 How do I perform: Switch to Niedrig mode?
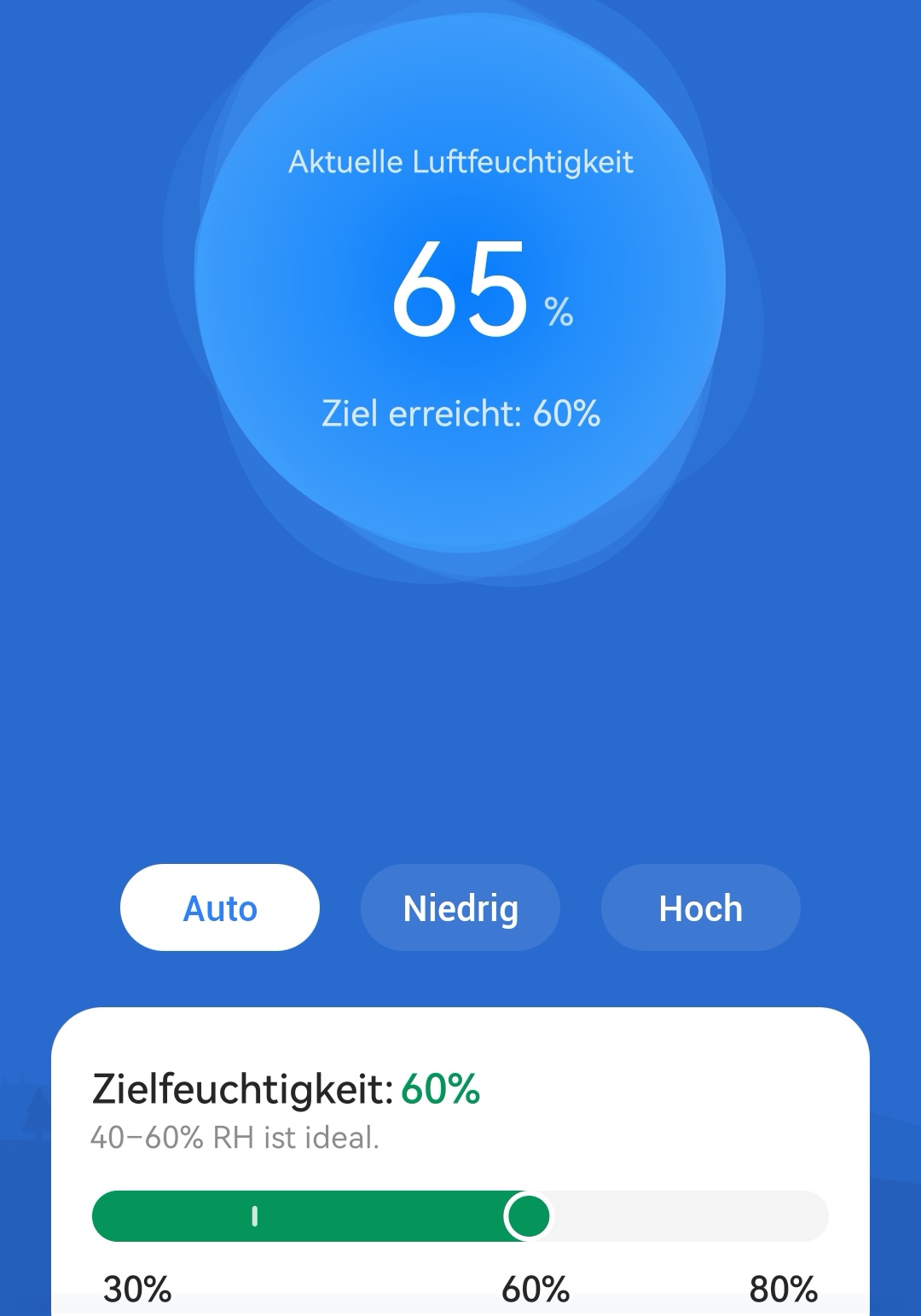460,907
